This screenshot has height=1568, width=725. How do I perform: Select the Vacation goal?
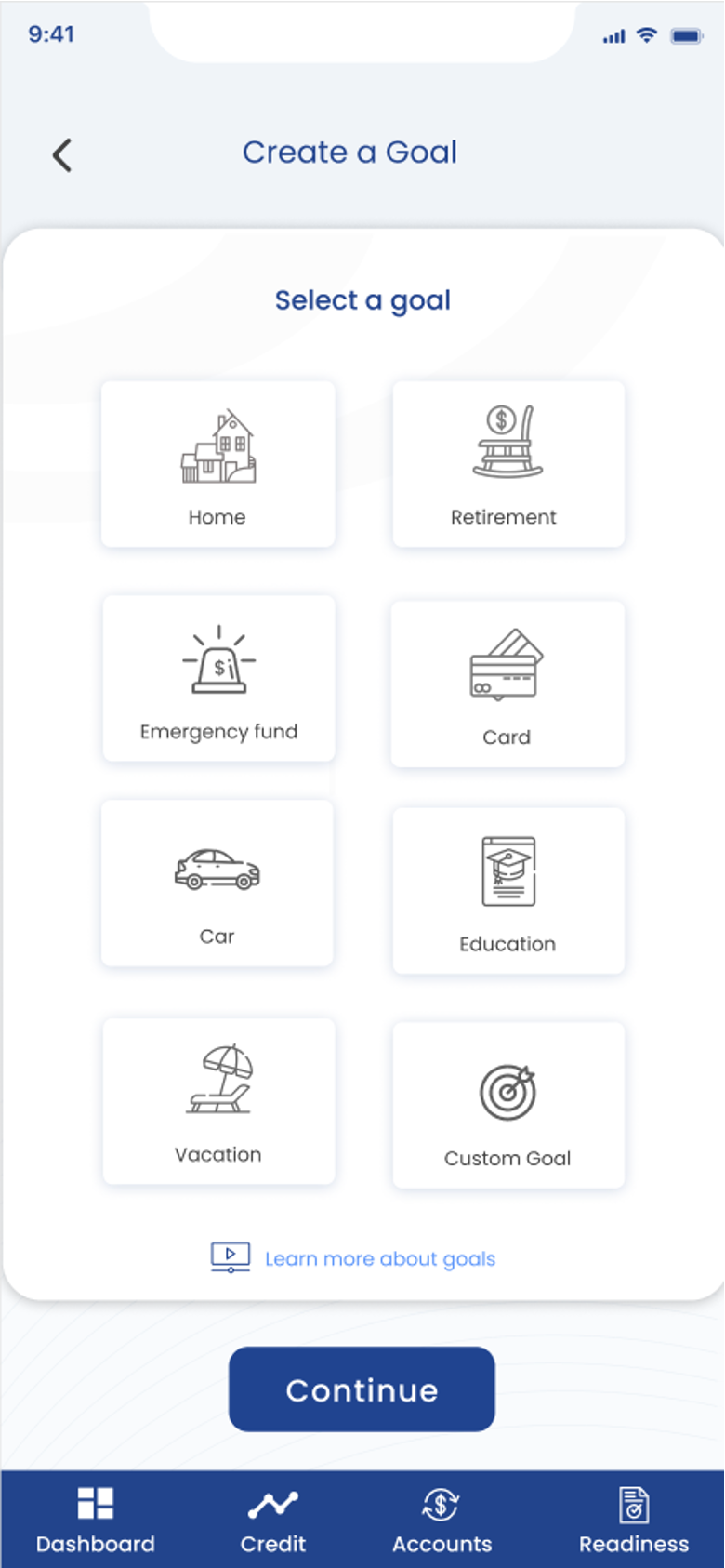point(218,1101)
